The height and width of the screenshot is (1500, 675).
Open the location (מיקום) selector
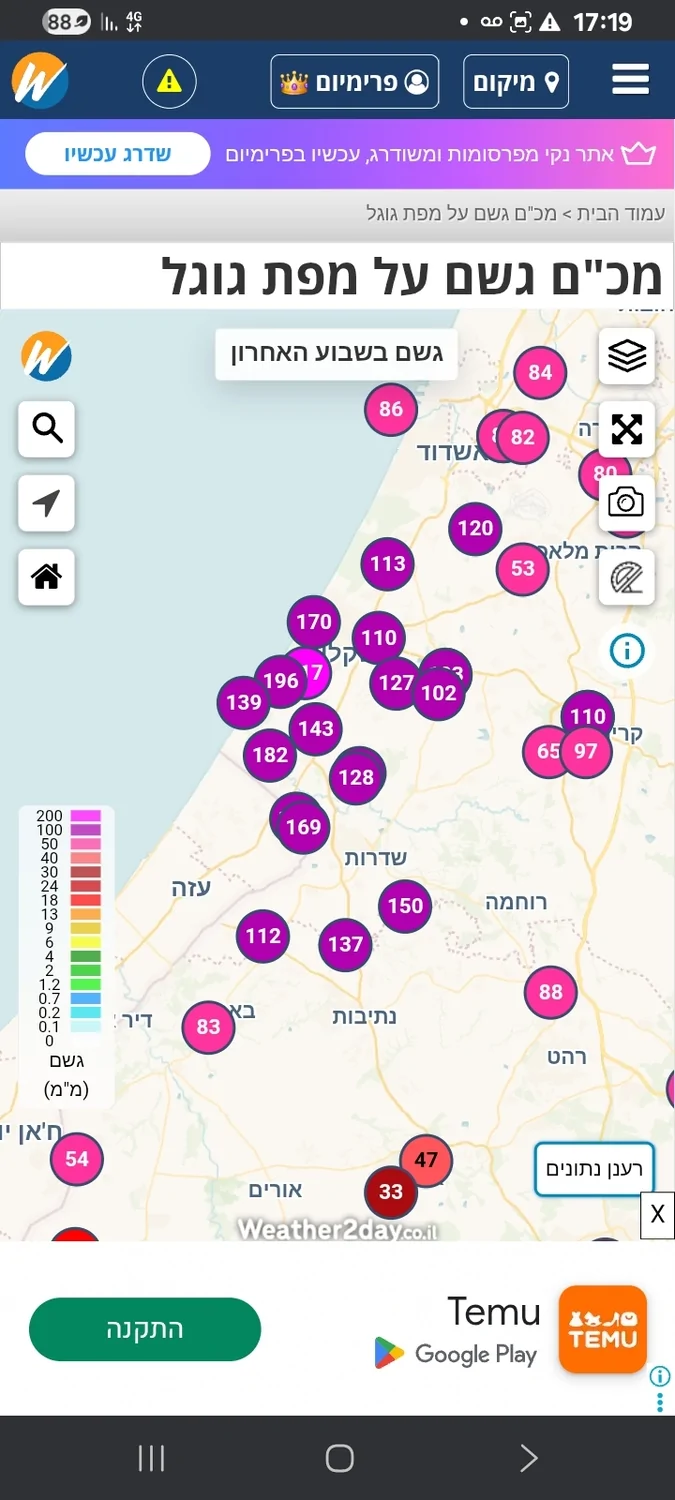pos(516,82)
